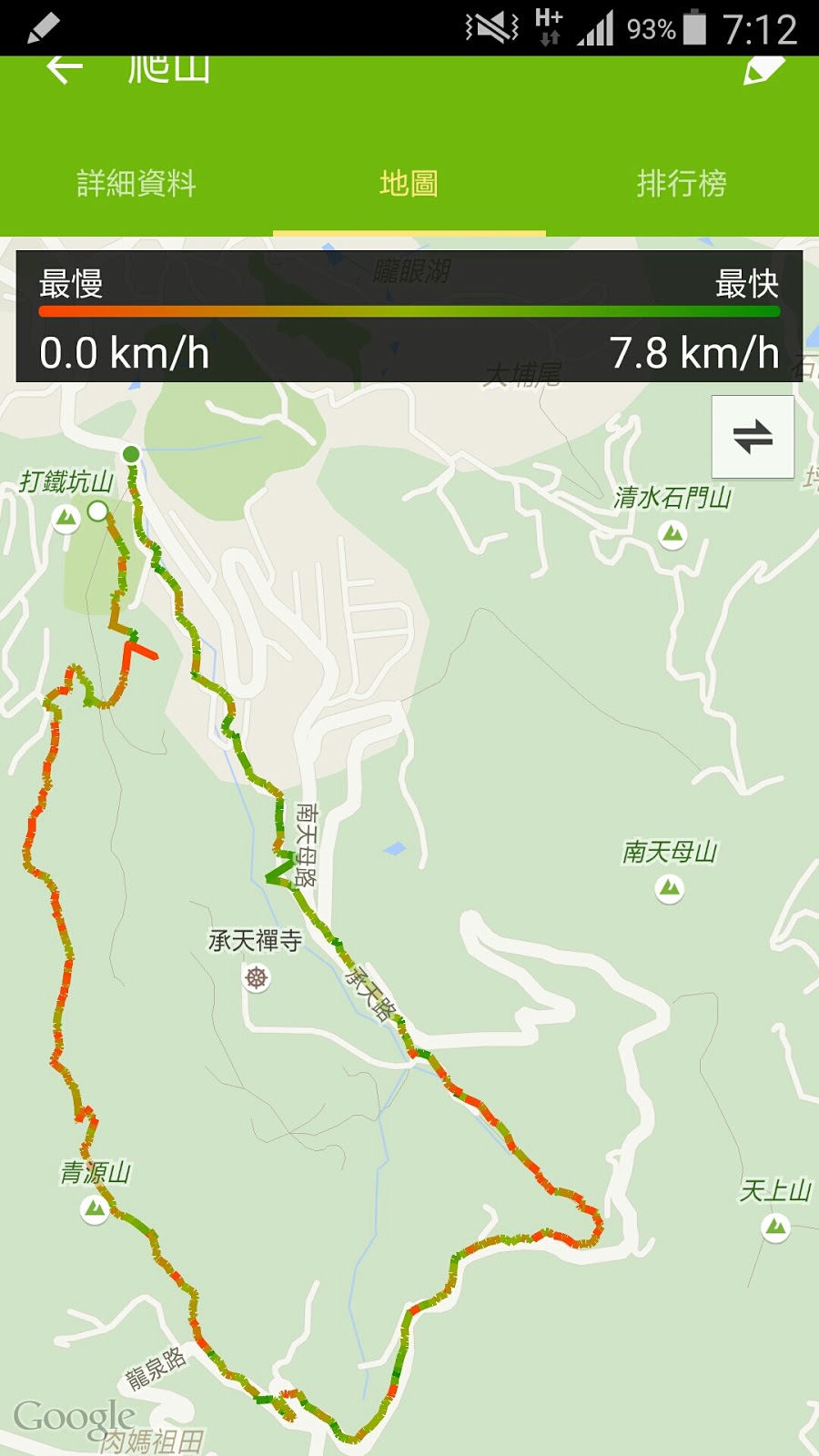Open the 排行榜 tab
Viewport: 819px width, 1456px height.
(682, 184)
